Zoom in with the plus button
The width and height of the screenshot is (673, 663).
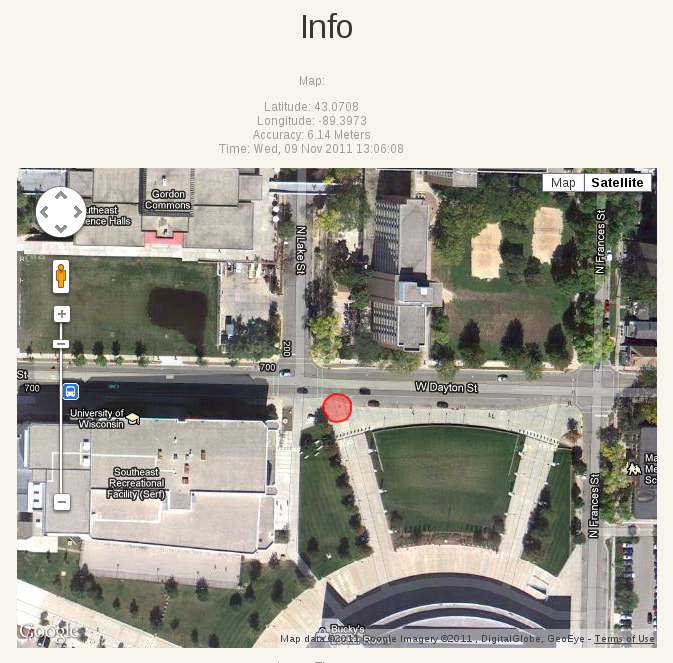[61, 314]
